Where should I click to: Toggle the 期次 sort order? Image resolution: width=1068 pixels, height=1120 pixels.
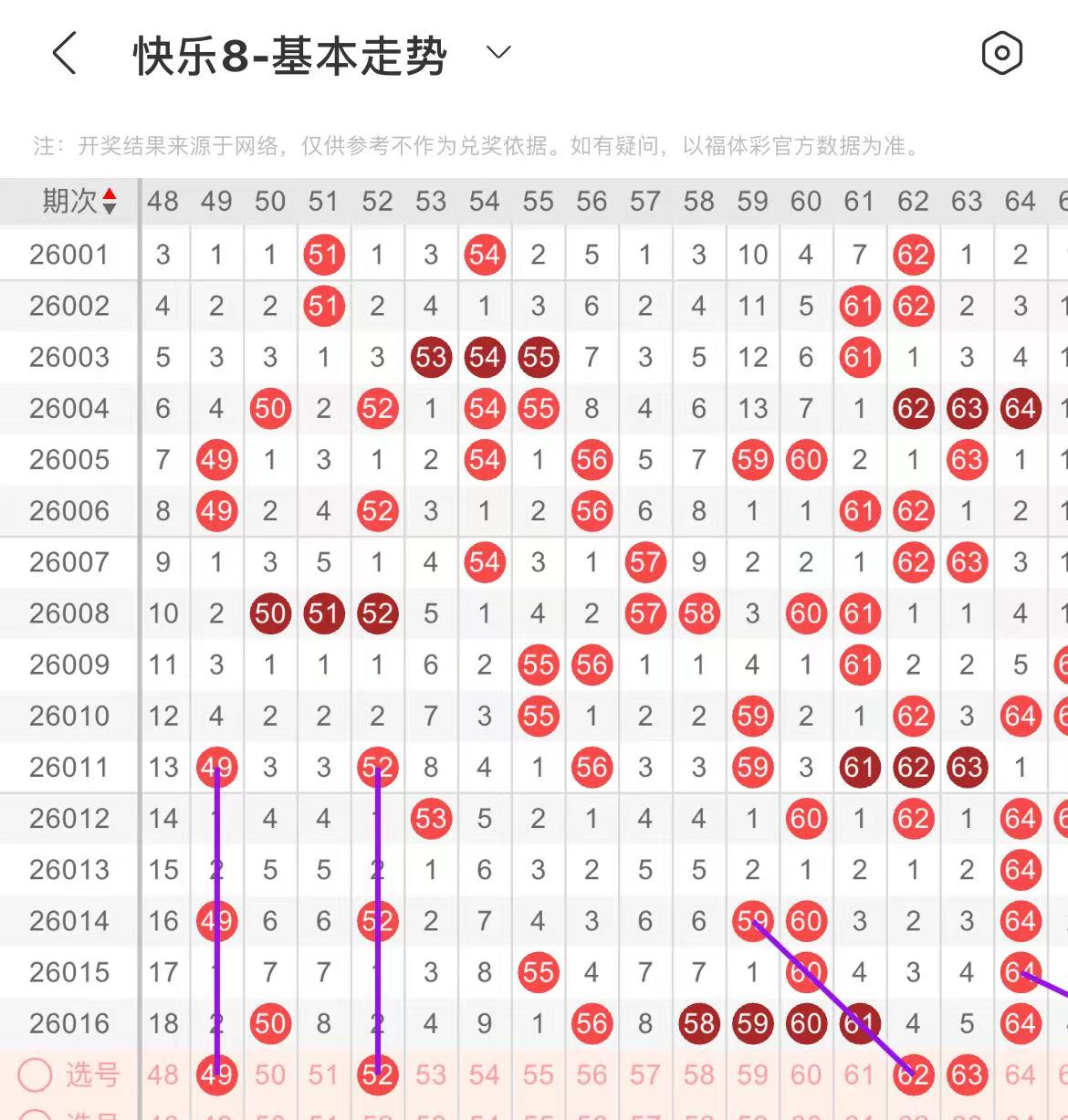[x=109, y=201]
